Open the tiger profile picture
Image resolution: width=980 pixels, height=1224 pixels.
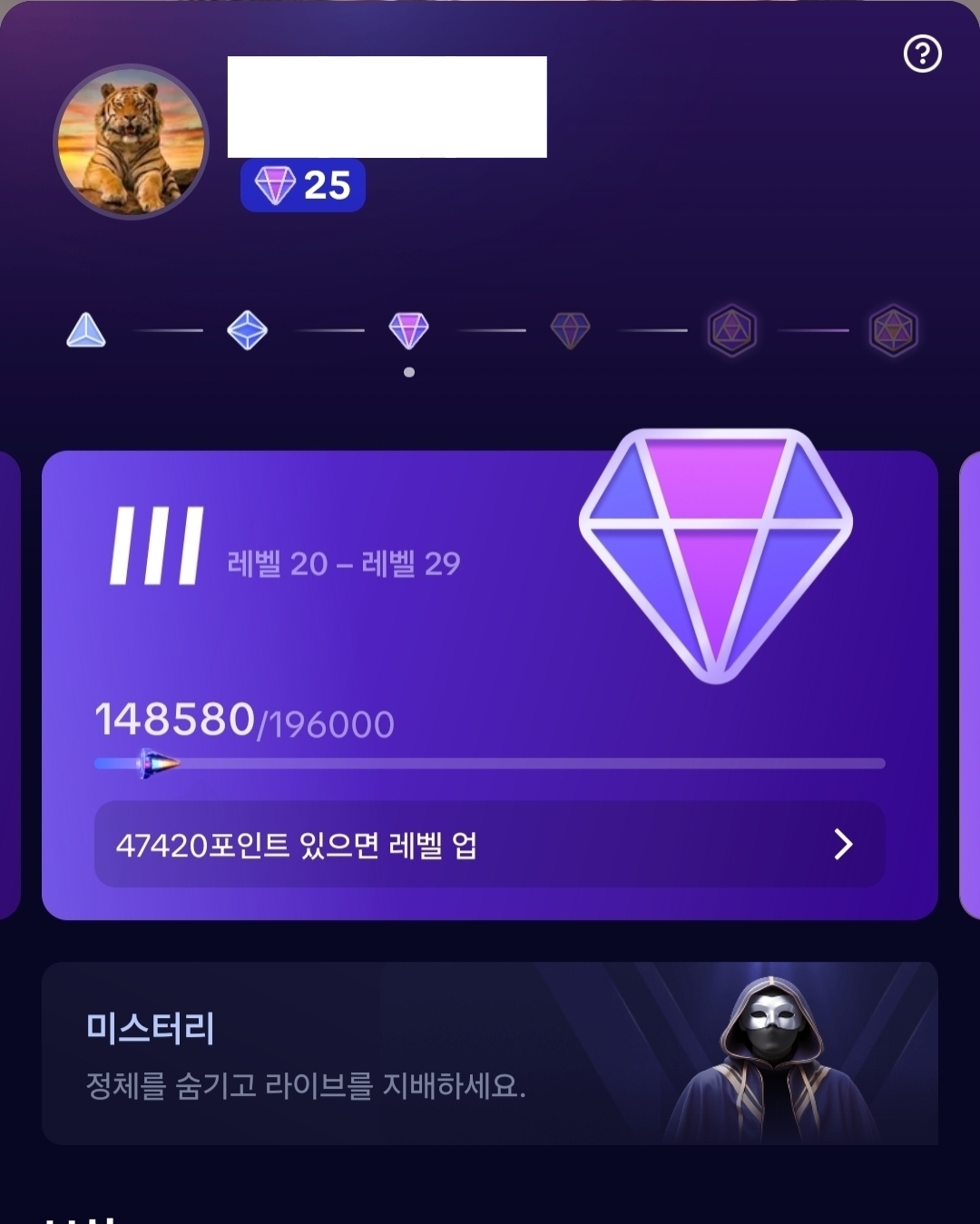coord(131,142)
